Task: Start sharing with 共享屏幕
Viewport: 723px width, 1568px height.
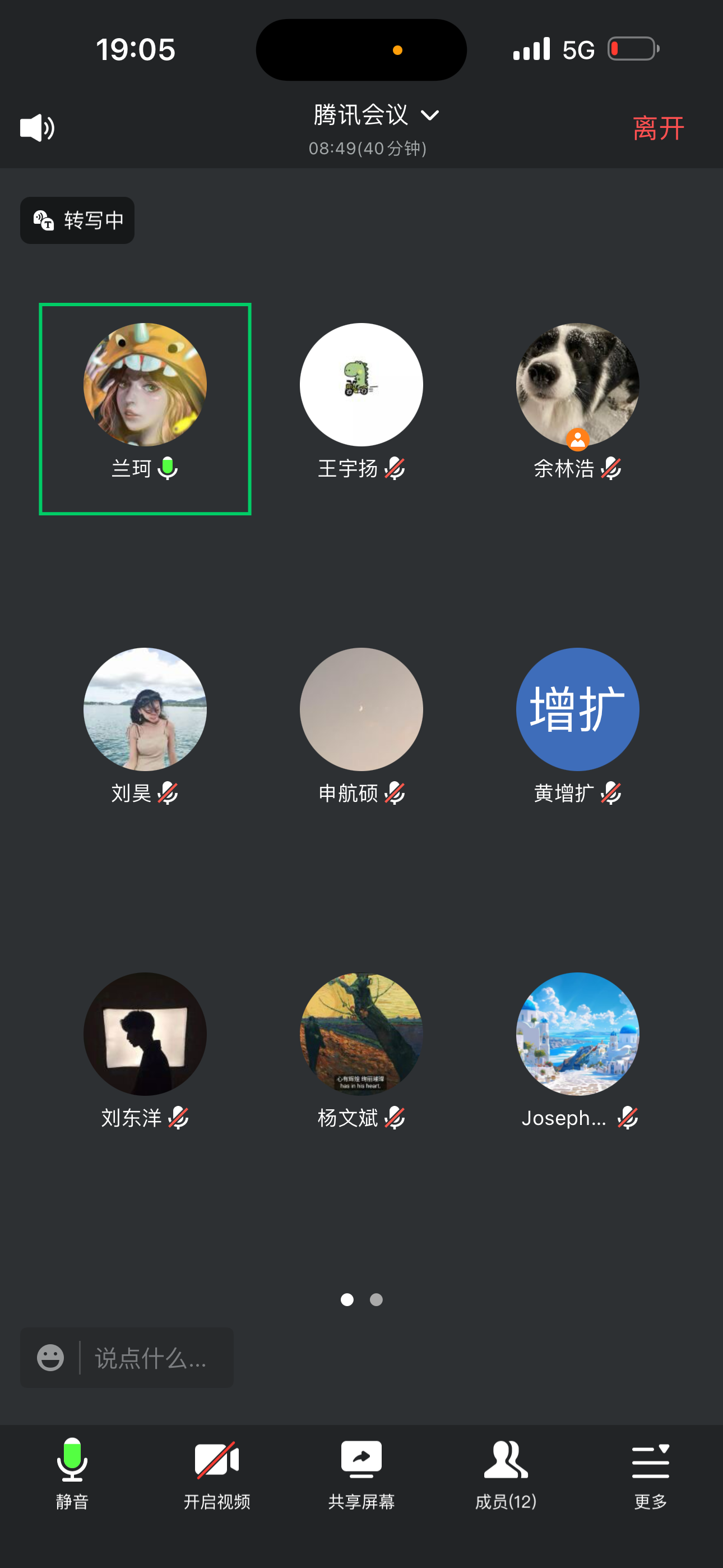Action: coord(361,1473)
